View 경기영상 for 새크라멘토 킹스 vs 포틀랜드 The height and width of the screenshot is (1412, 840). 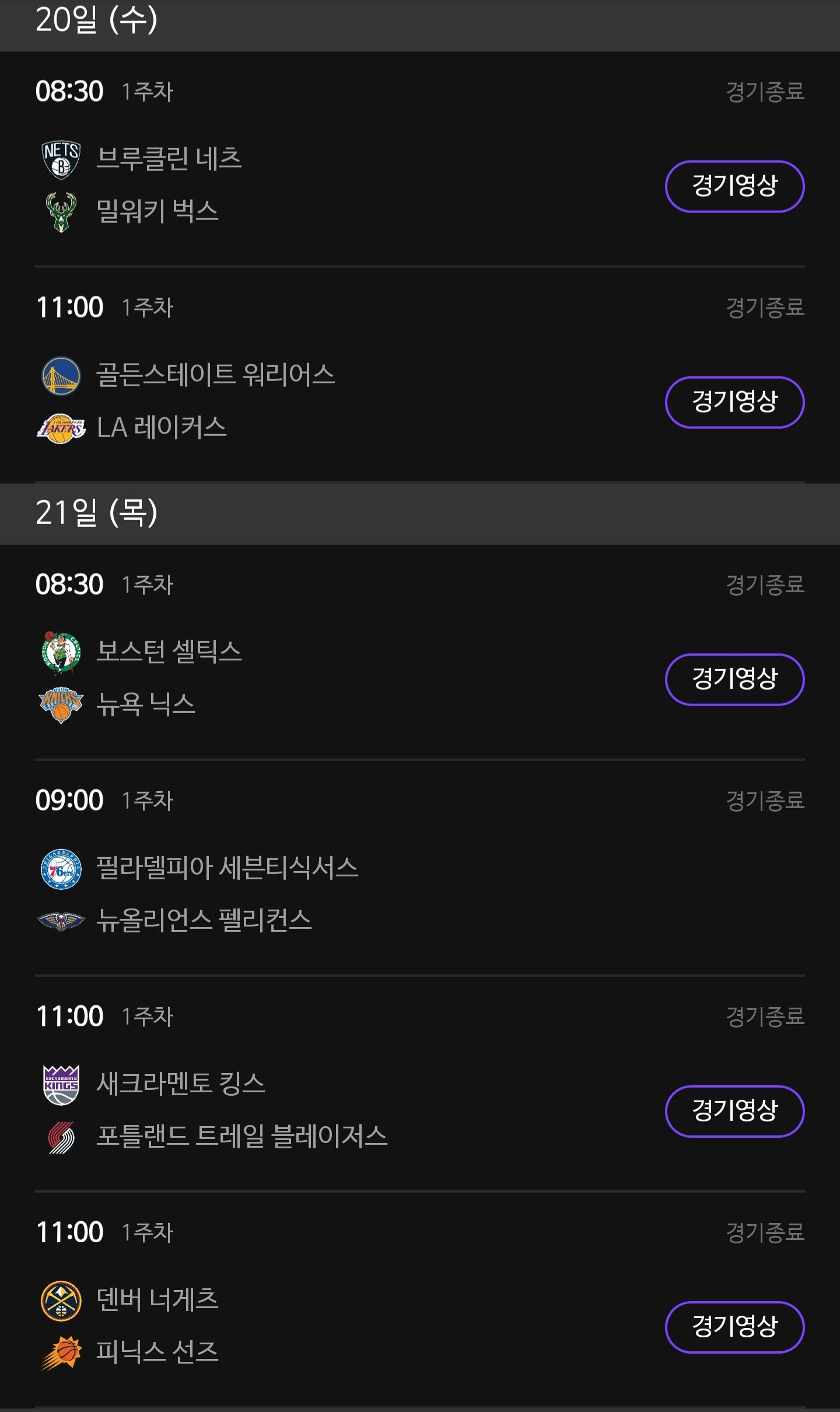[734, 1111]
